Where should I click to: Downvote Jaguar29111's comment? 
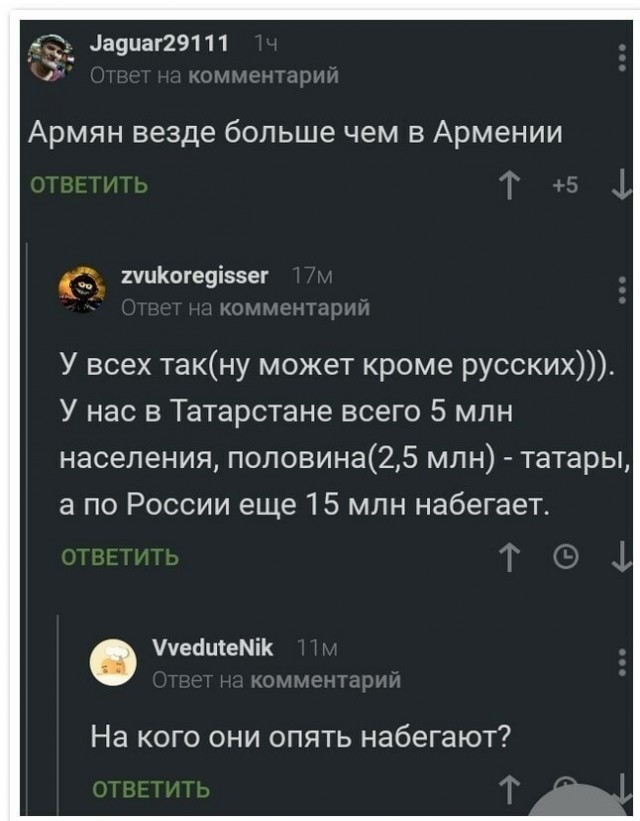click(620, 185)
